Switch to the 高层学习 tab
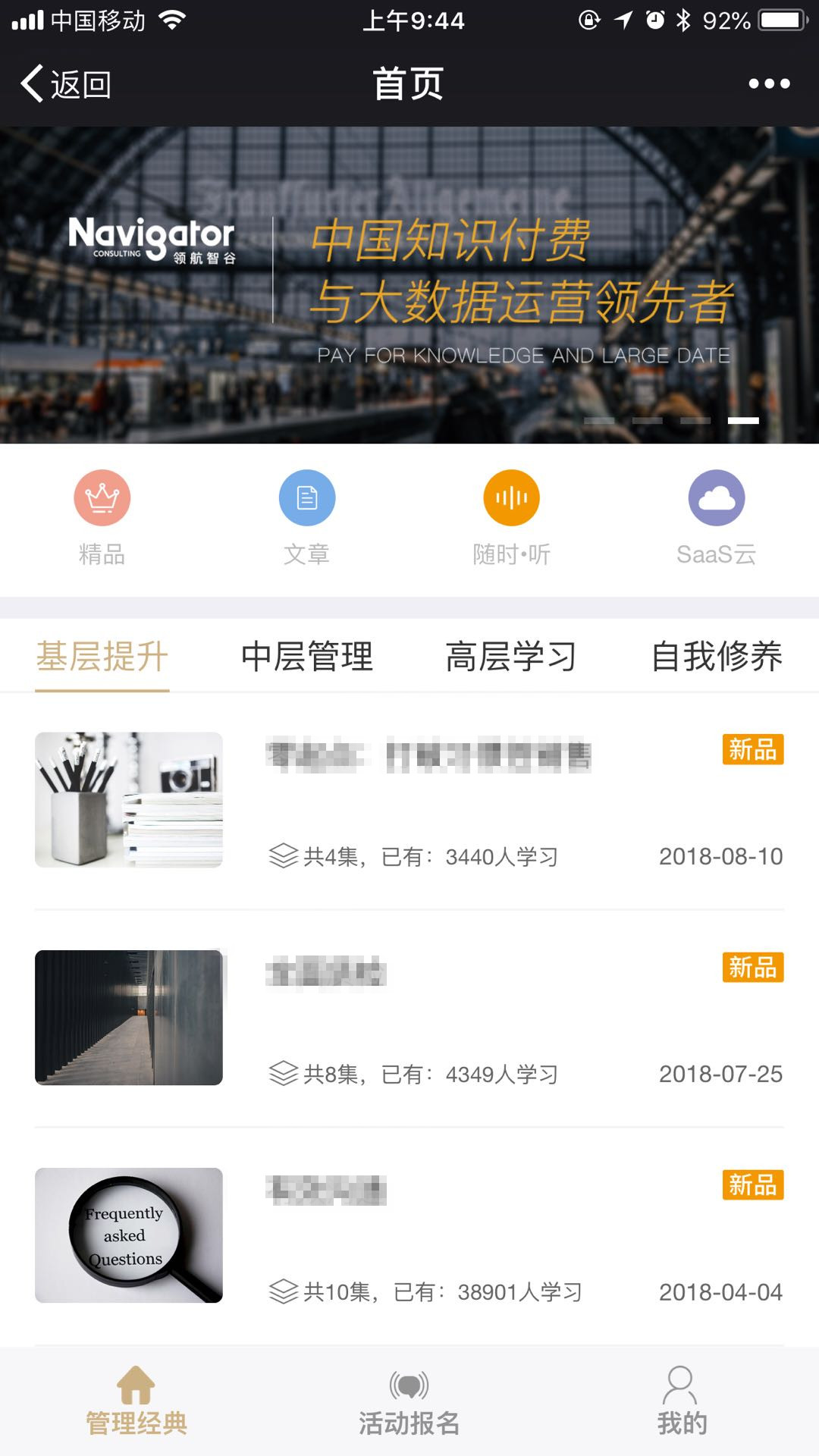Viewport: 819px width, 1456px height. point(512,657)
